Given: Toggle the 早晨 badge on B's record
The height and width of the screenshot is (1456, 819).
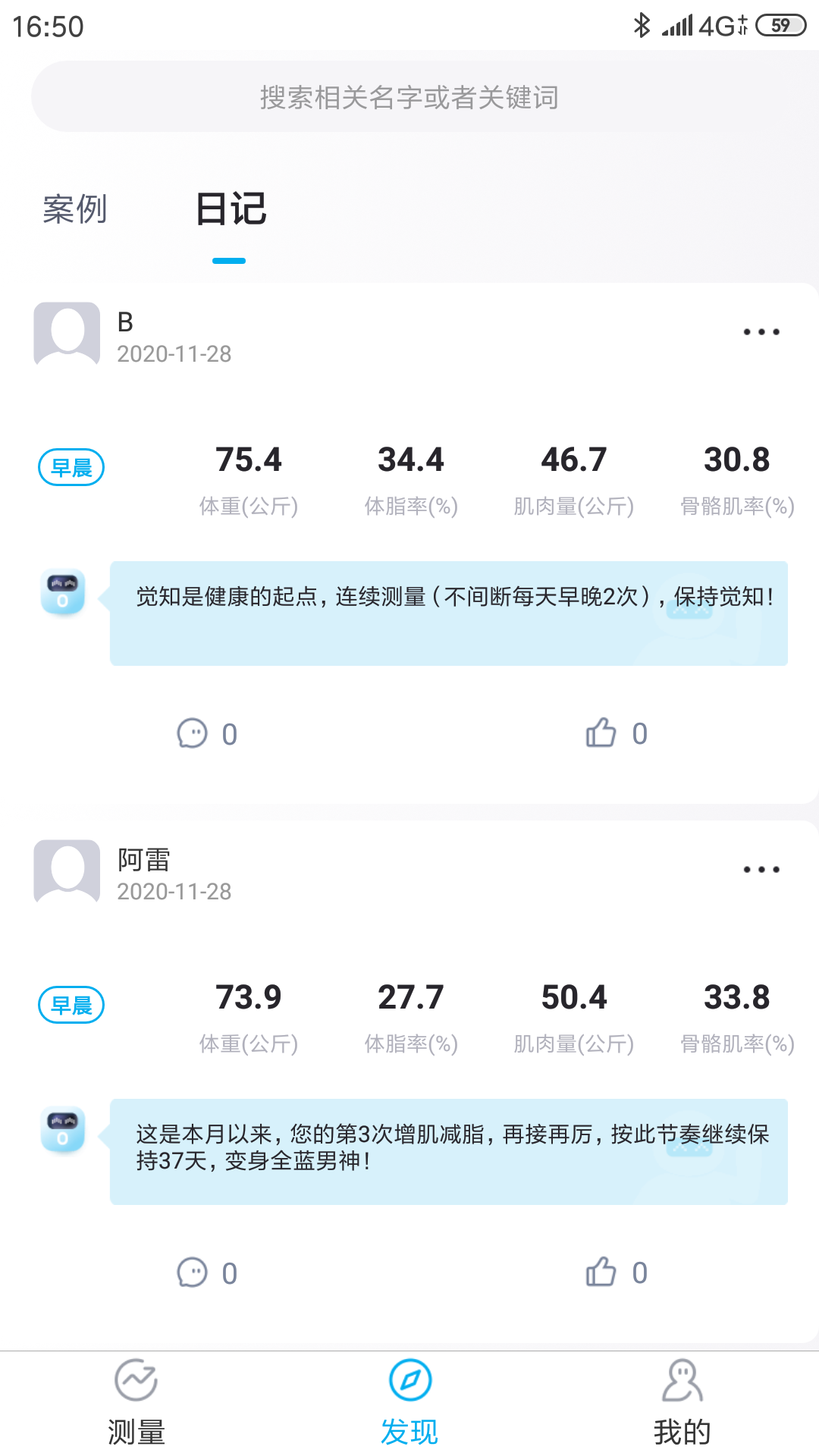Looking at the screenshot, I should point(71,468).
